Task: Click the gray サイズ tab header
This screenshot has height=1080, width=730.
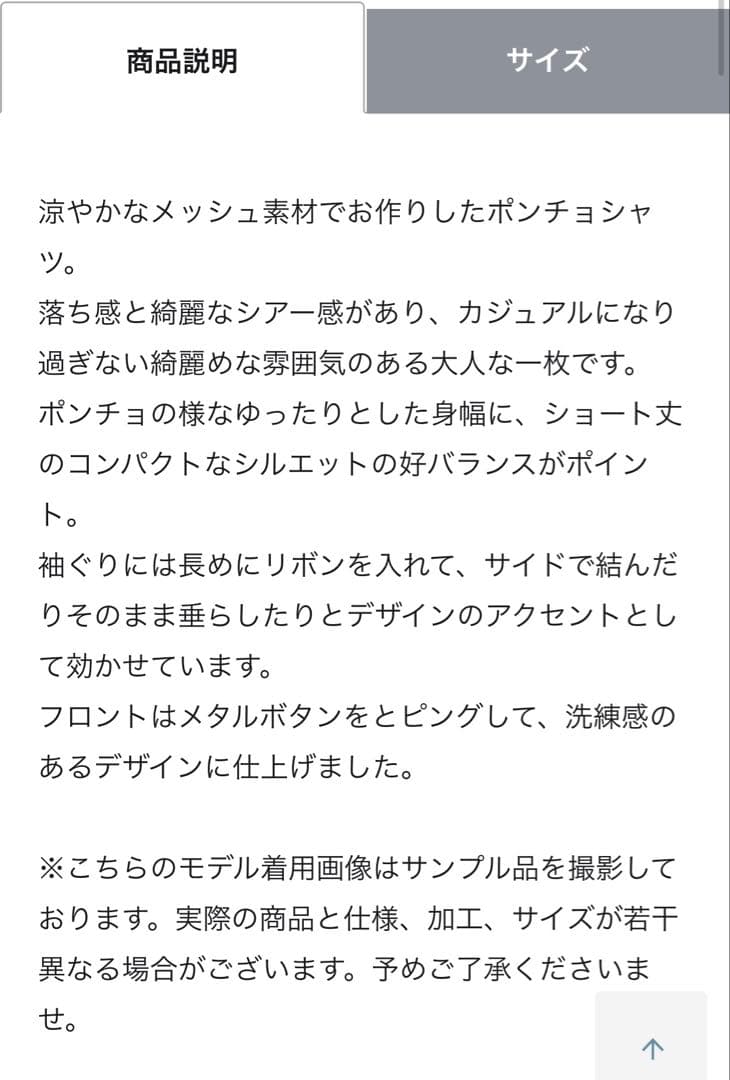Action: coord(548,60)
